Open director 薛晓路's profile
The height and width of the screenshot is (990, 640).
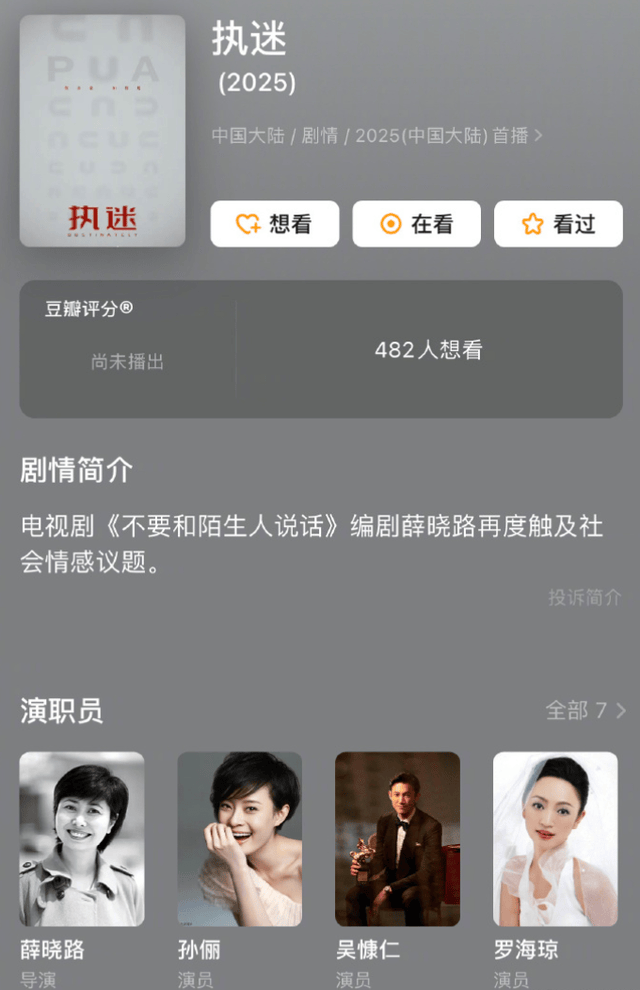click(82, 839)
